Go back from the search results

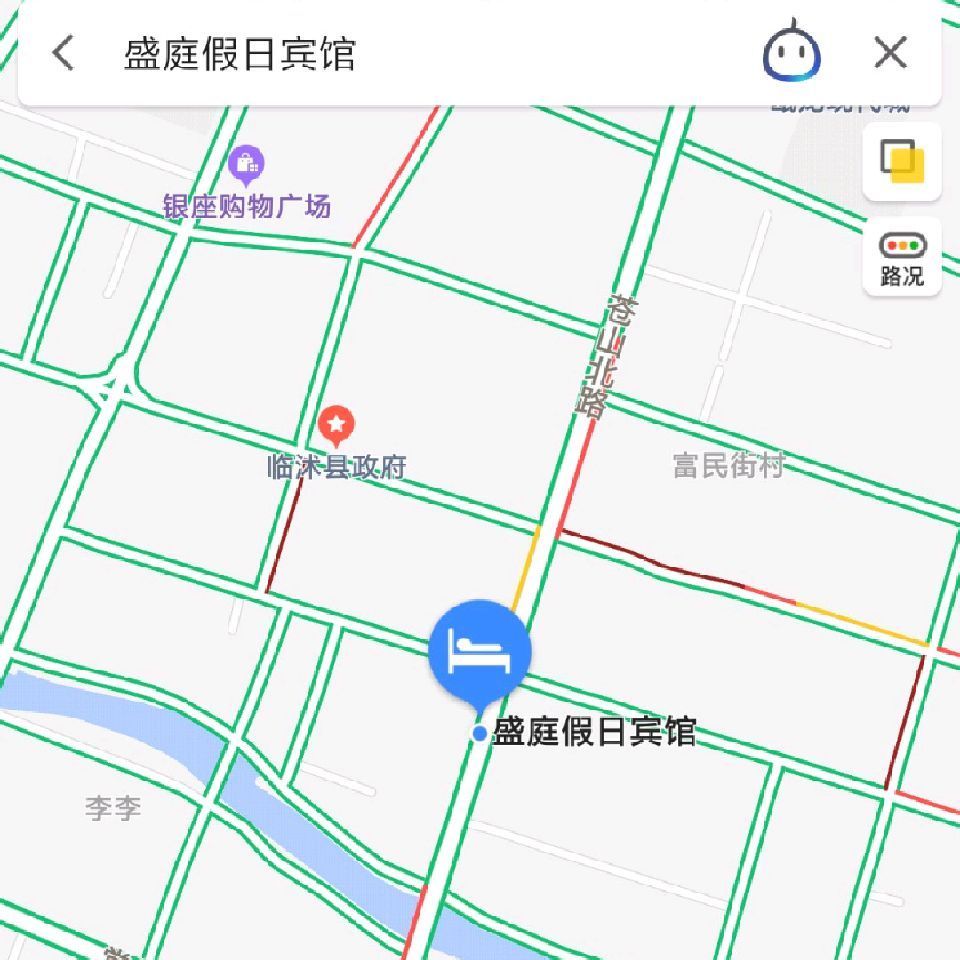click(x=63, y=53)
